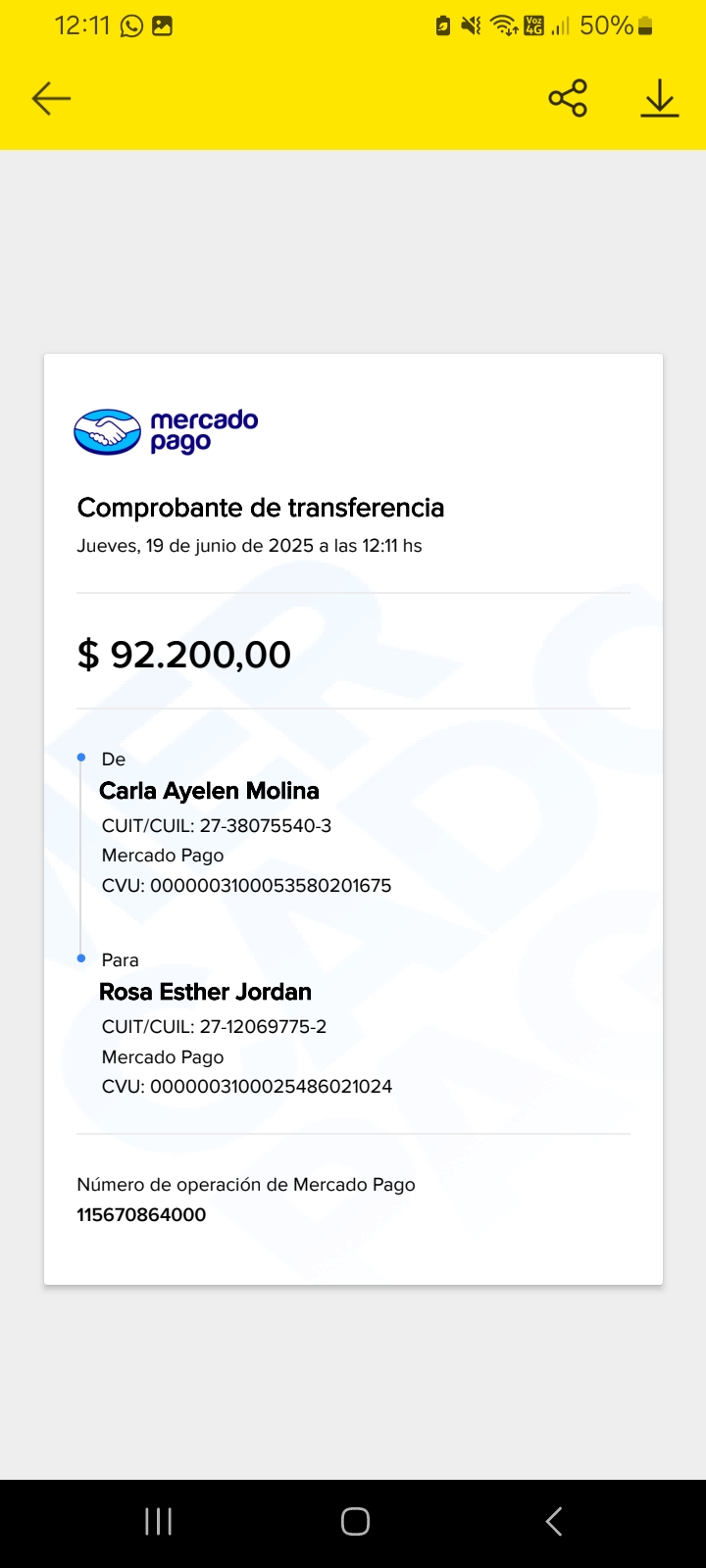Viewport: 706px width, 1568px height.
Task: Tap the system home button
Action: [x=355, y=1521]
